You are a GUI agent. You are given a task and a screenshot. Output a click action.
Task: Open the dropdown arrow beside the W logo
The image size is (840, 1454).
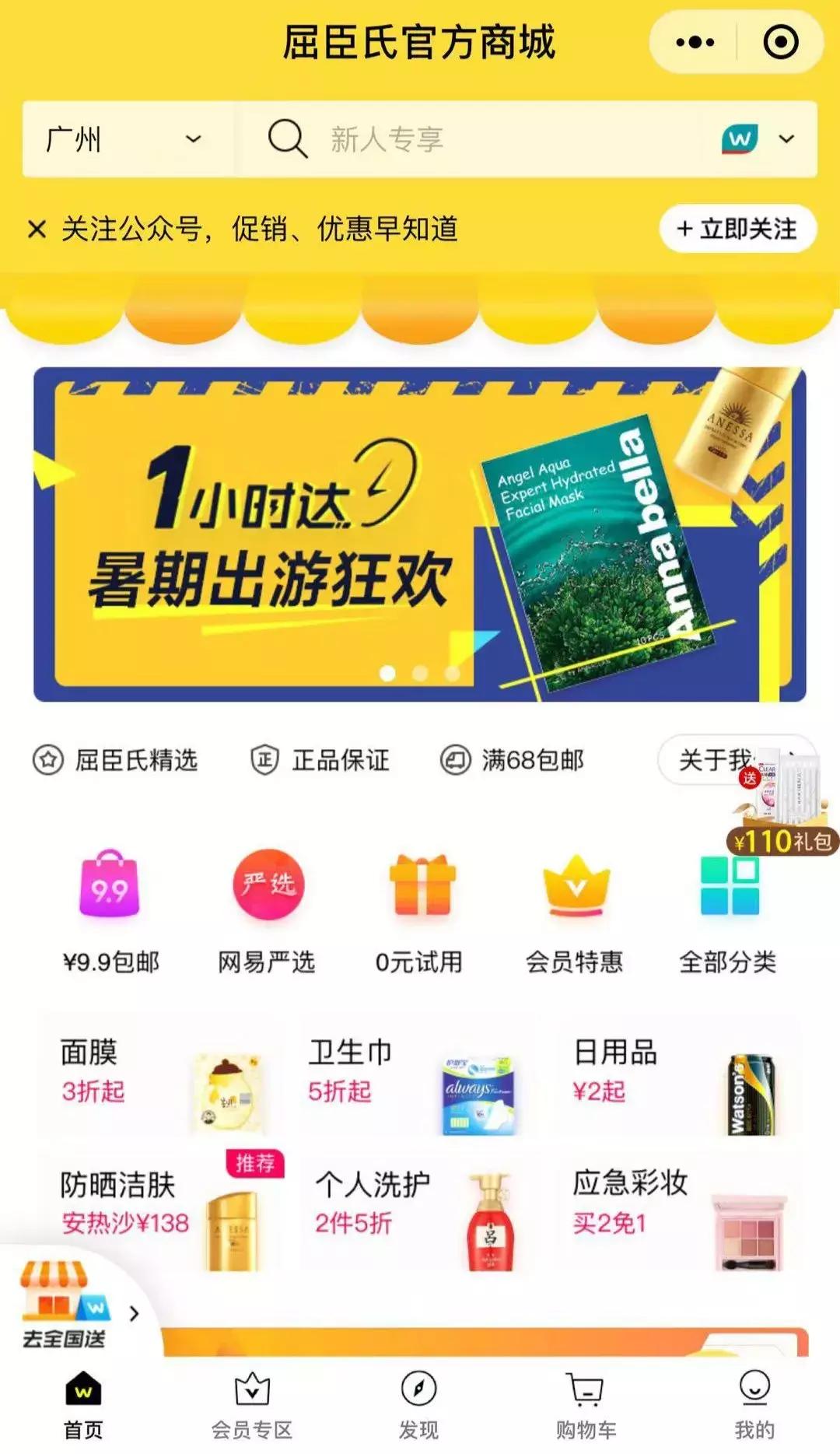tap(786, 140)
